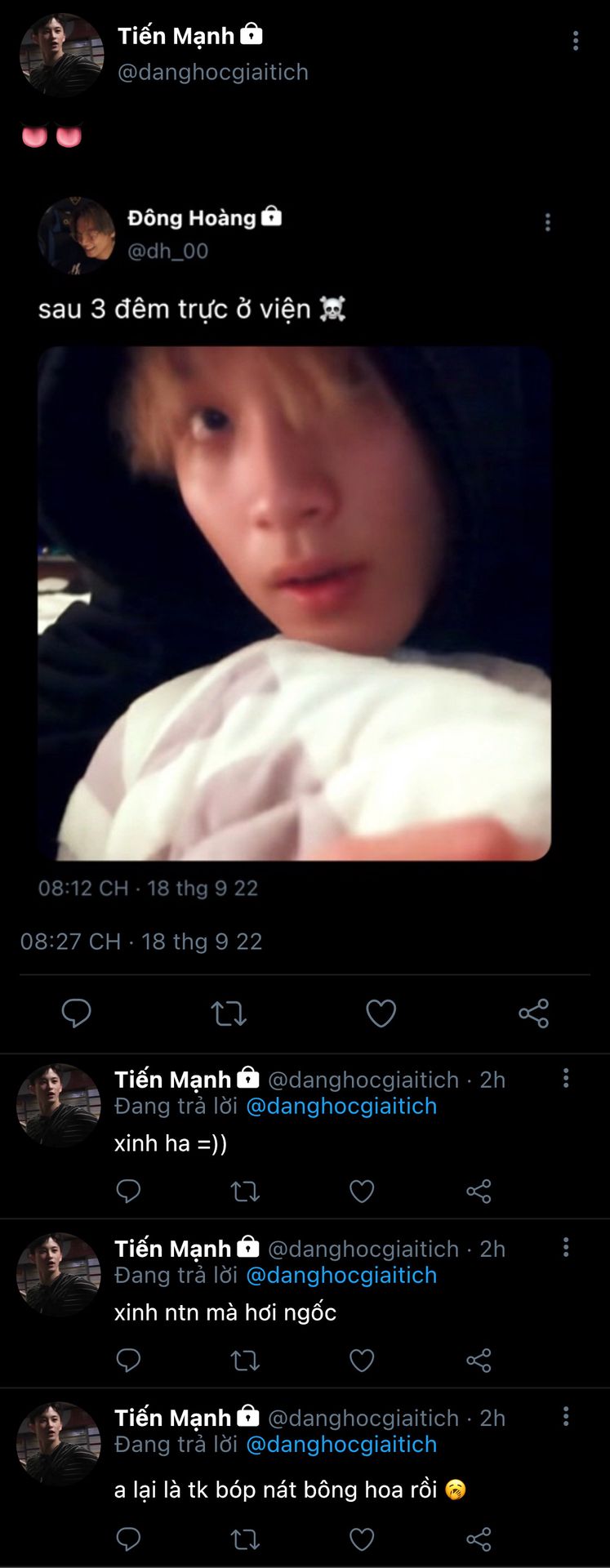Open Đông Hoàng's avatar in quoted tweet

77,235
